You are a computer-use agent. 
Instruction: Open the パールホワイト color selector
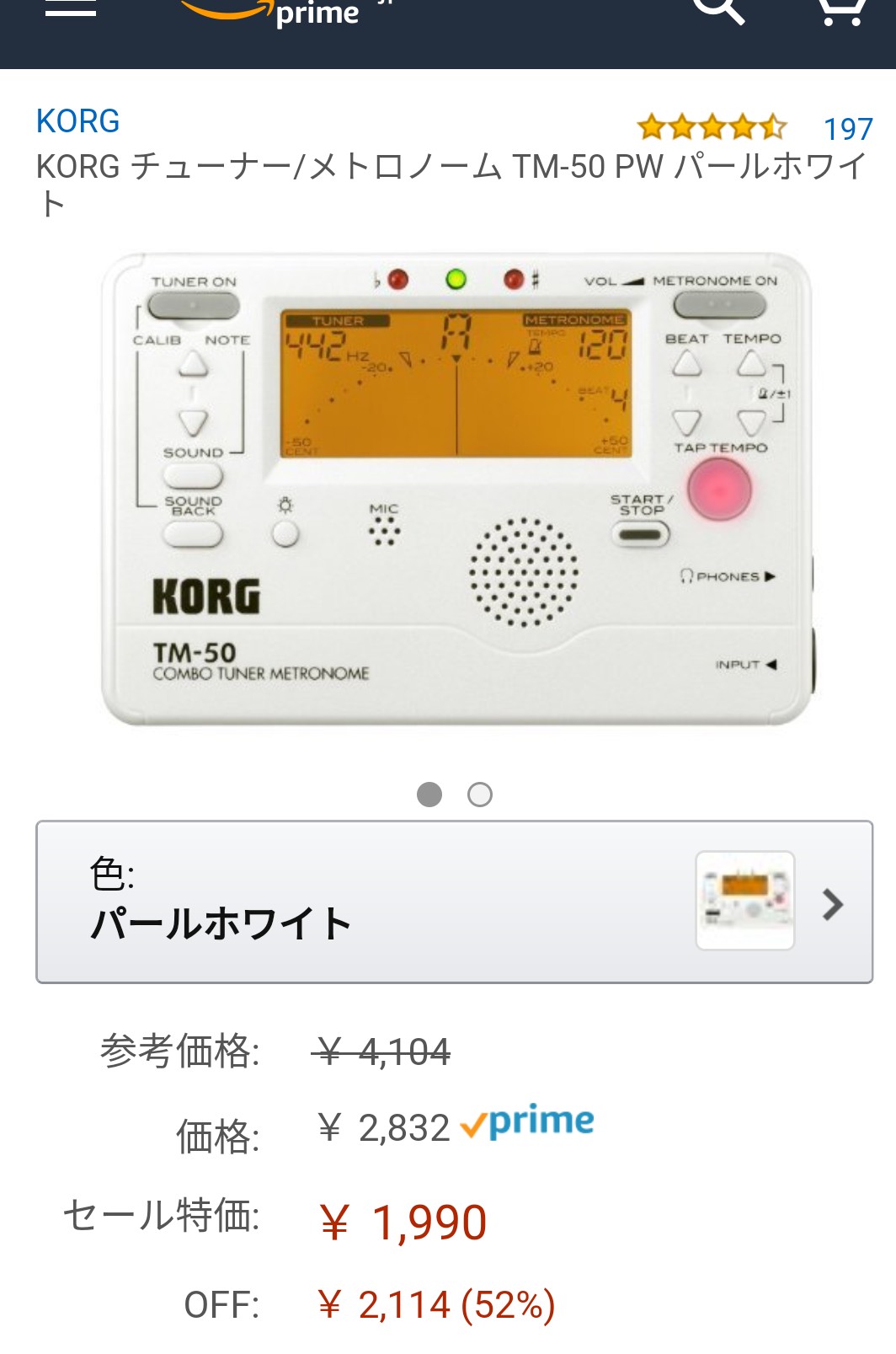454,902
